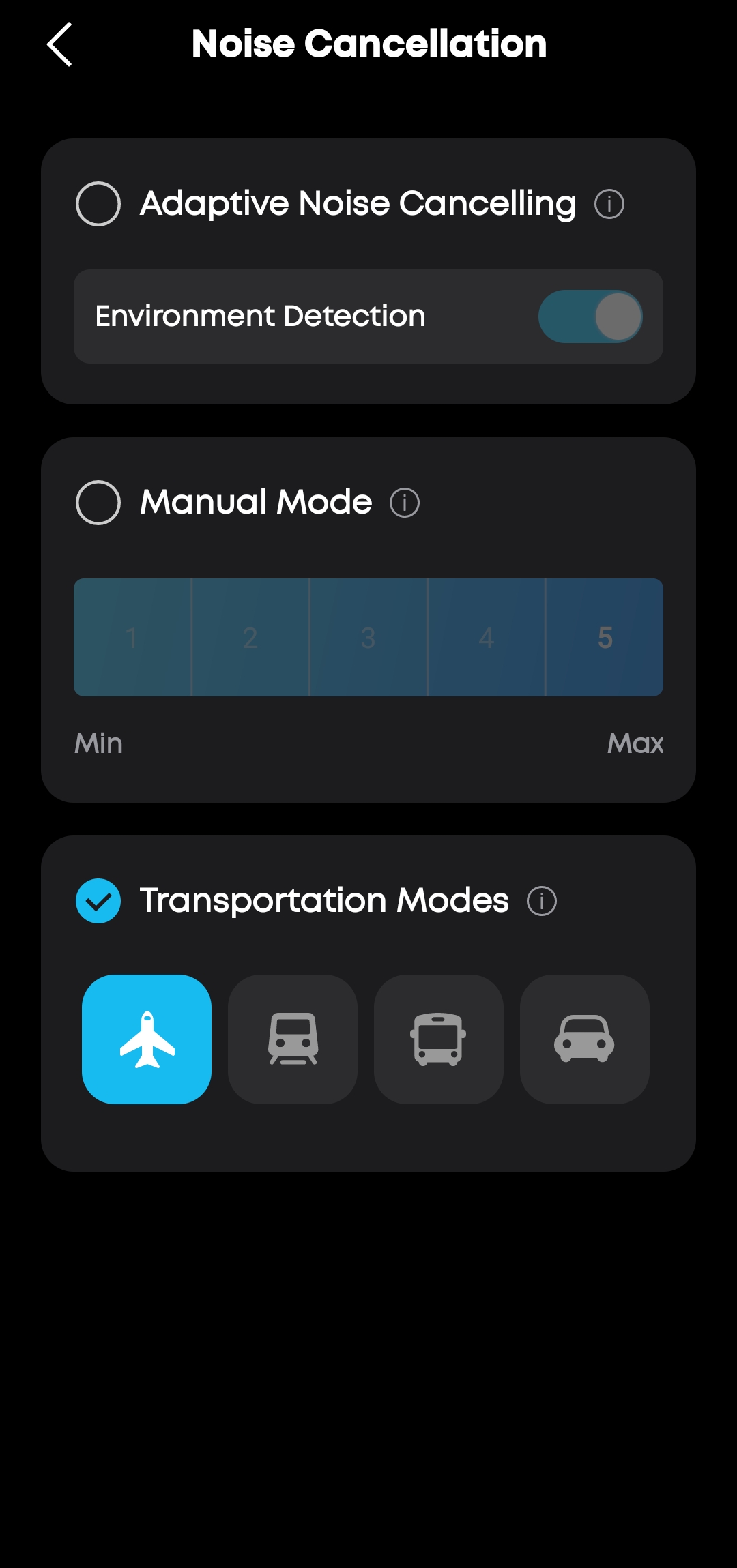Viewport: 737px width, 1568px height.
Task: Select the Transportation Modes option
Action: point(98,901)
